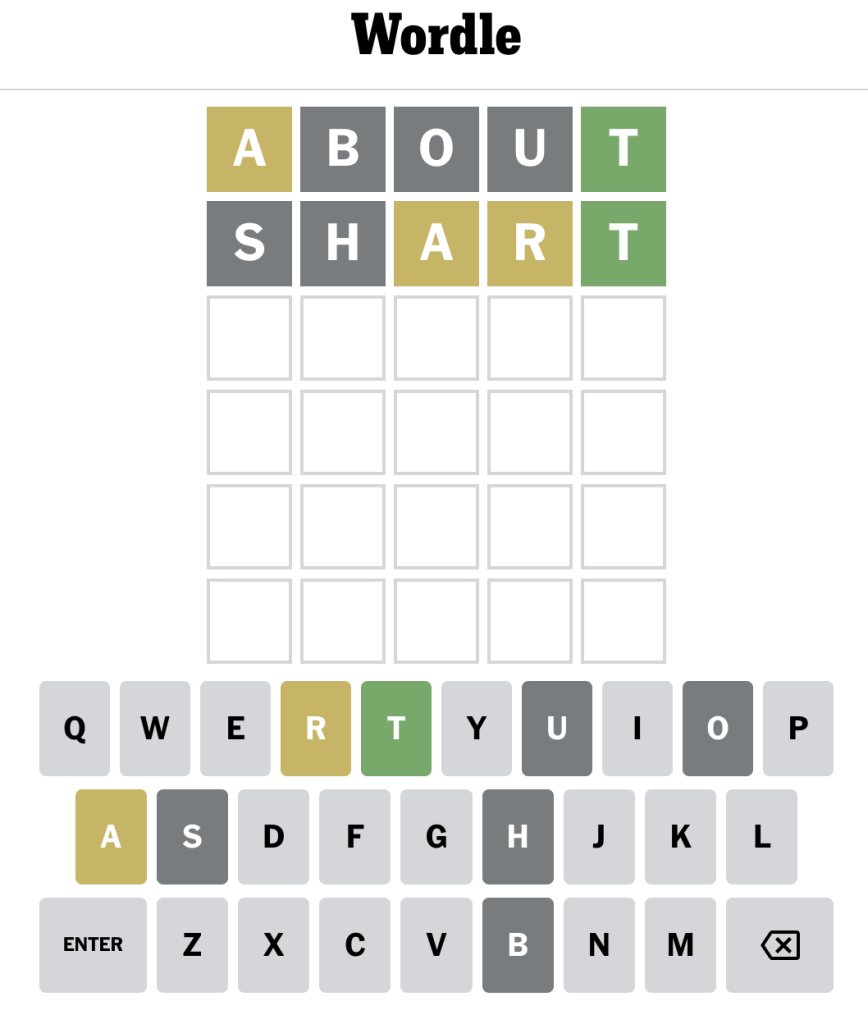The image size is (868, 1024).
Task: Enter the letter F key
Action: tap(355, 837)
